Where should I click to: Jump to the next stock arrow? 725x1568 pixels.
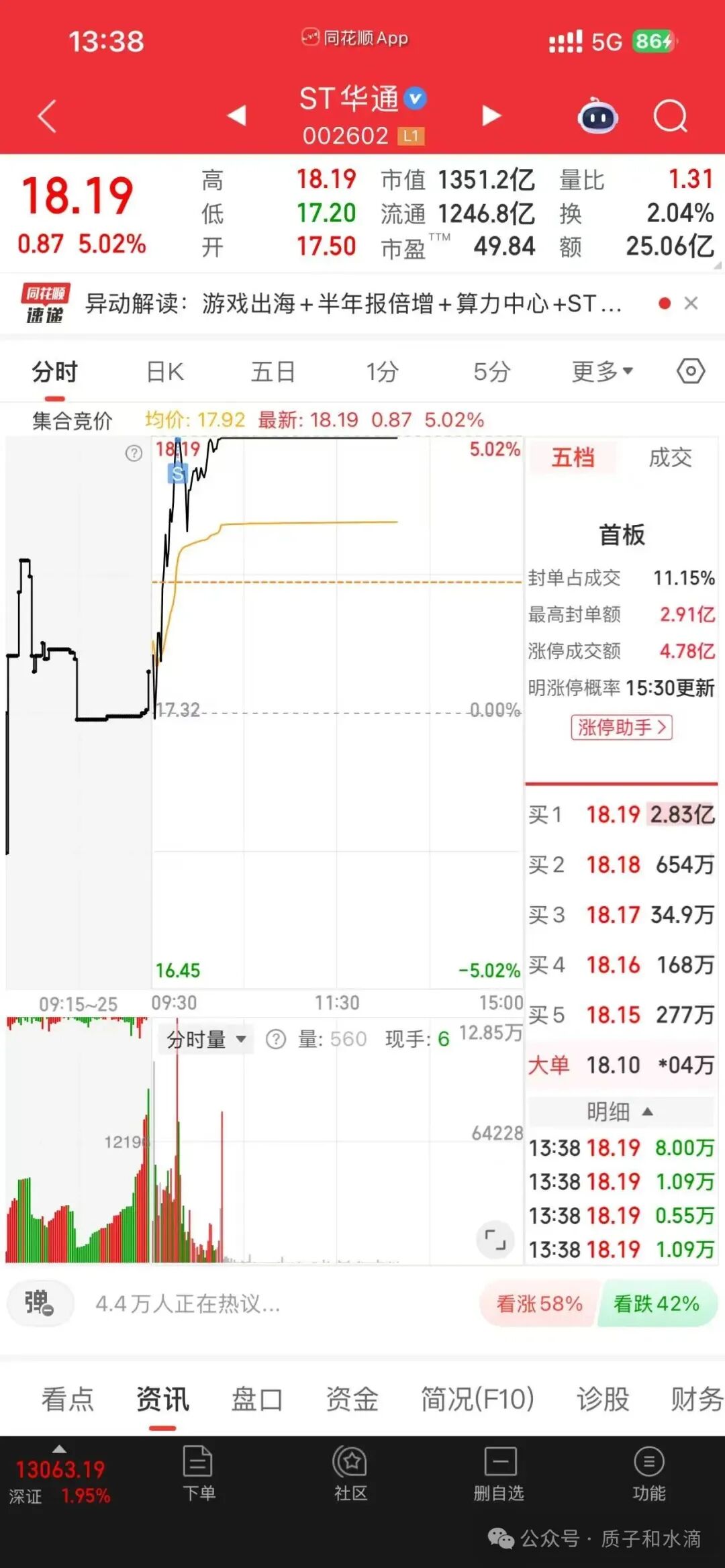[491, 115]
